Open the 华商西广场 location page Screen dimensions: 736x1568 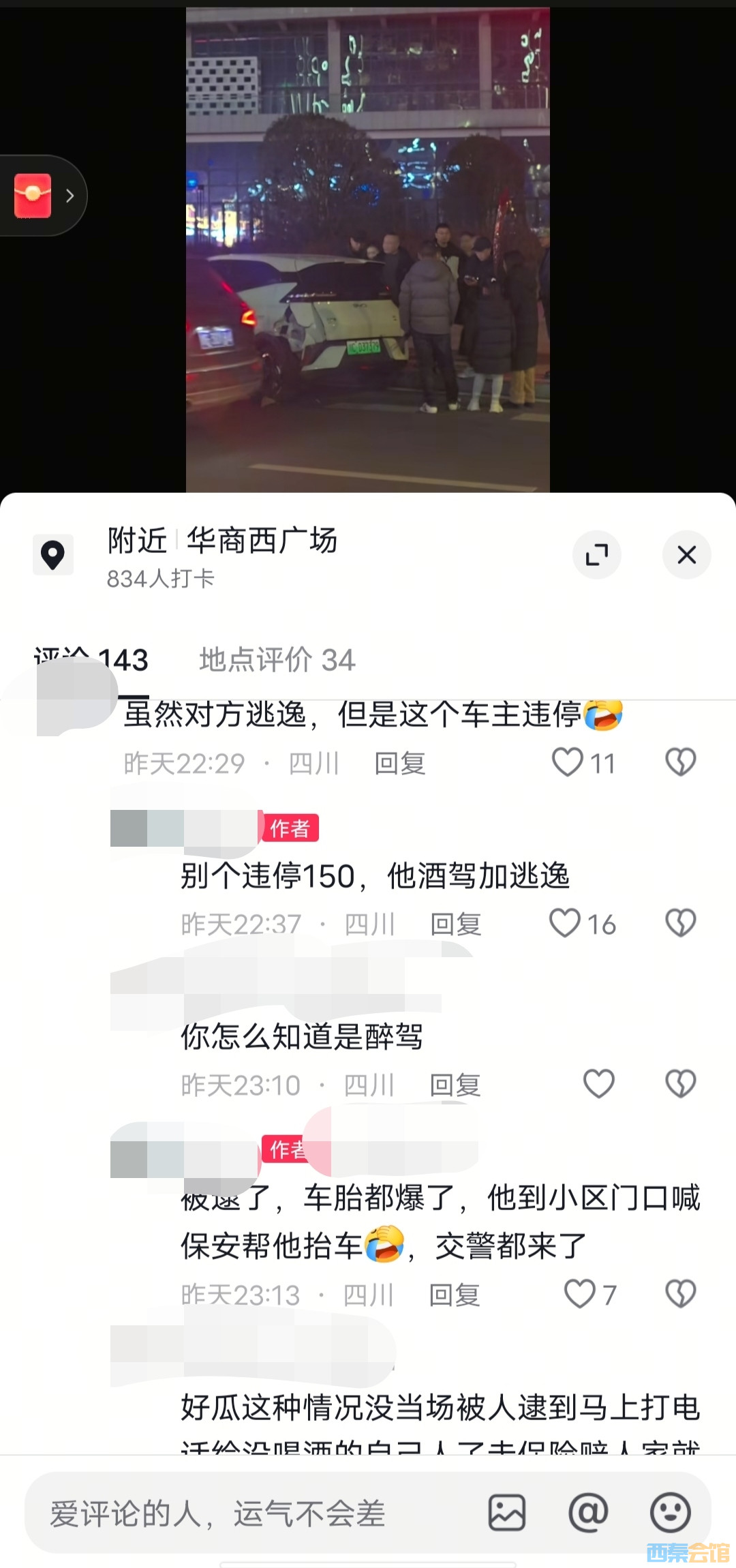pos(222,541)
